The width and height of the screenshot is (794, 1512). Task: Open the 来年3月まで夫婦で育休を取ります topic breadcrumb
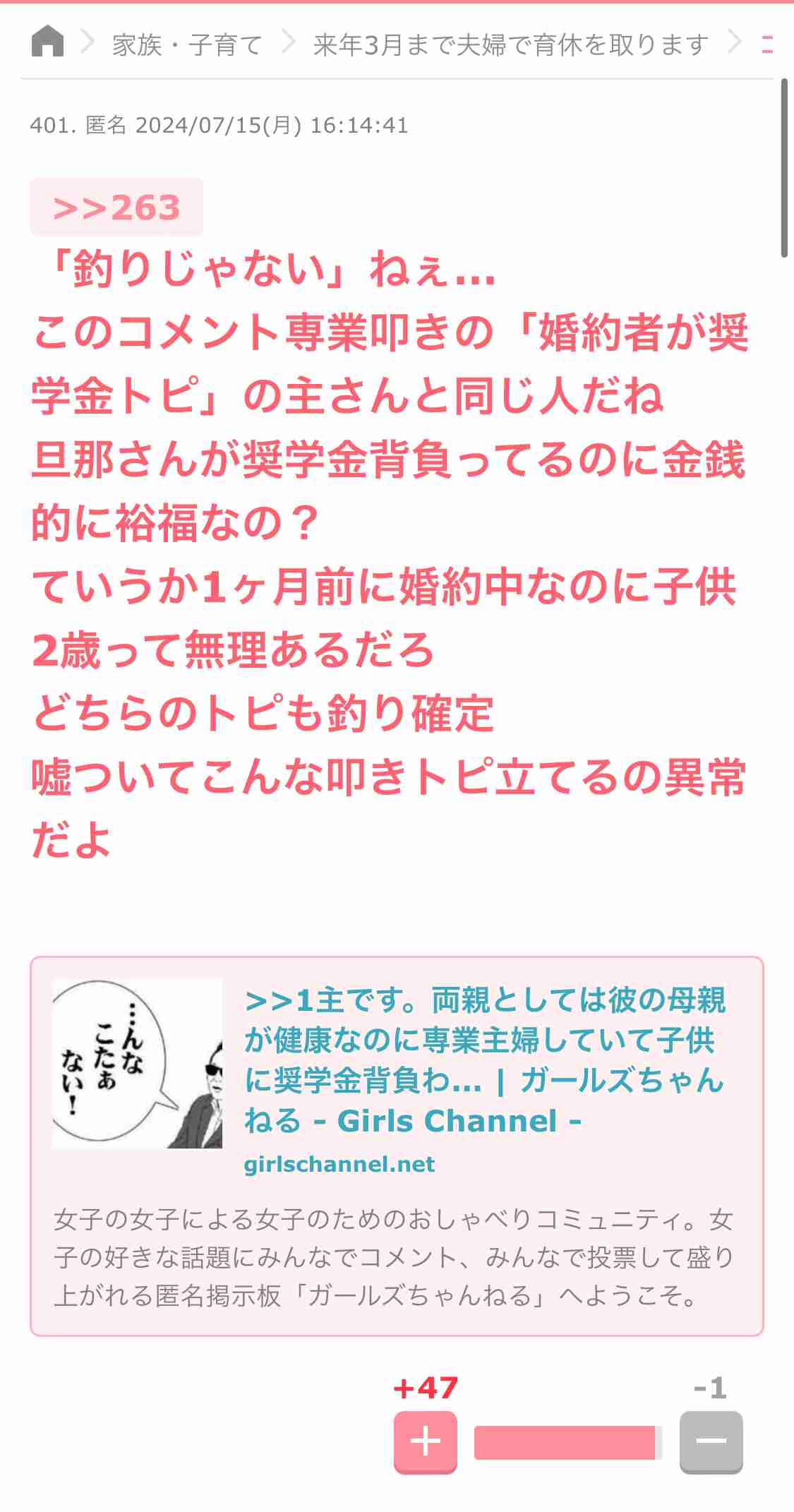507,44
